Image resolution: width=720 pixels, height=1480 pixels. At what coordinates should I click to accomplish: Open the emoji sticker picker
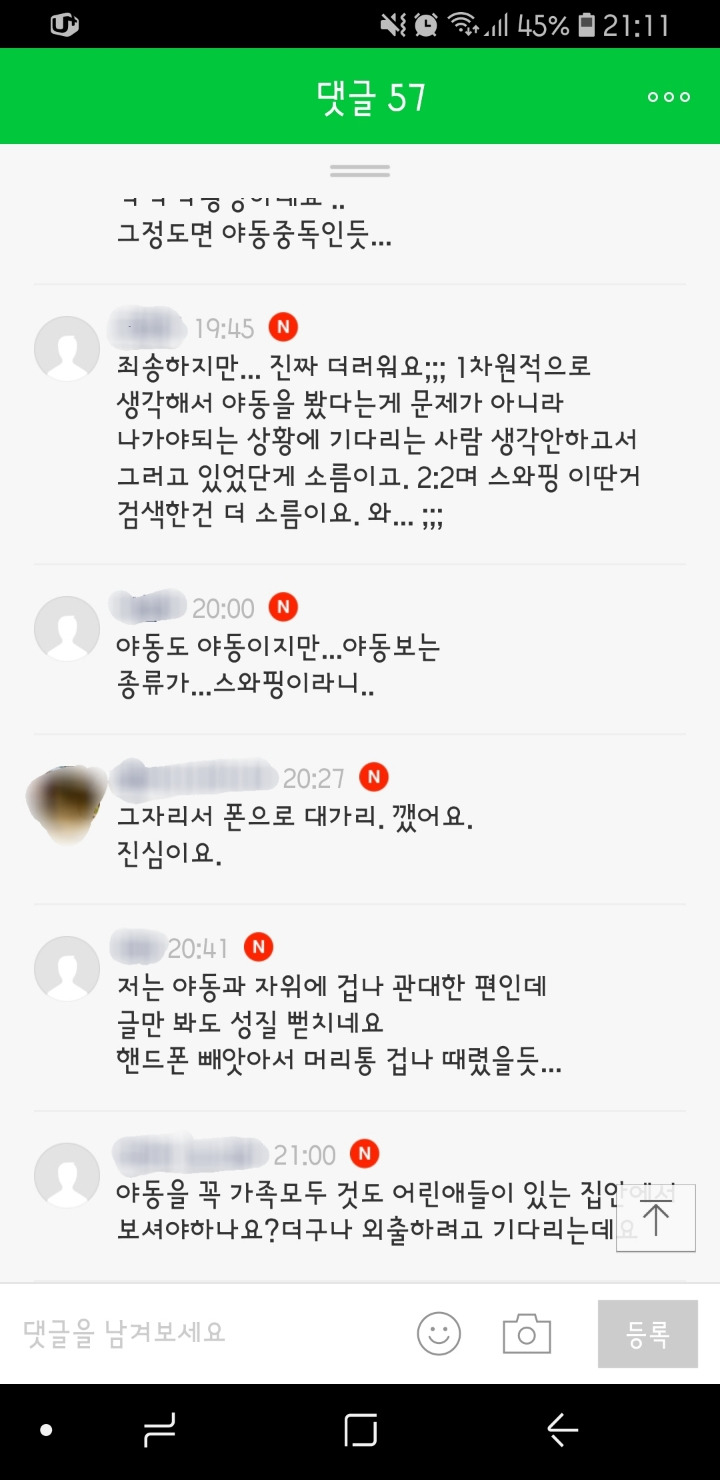[439, 1334]
